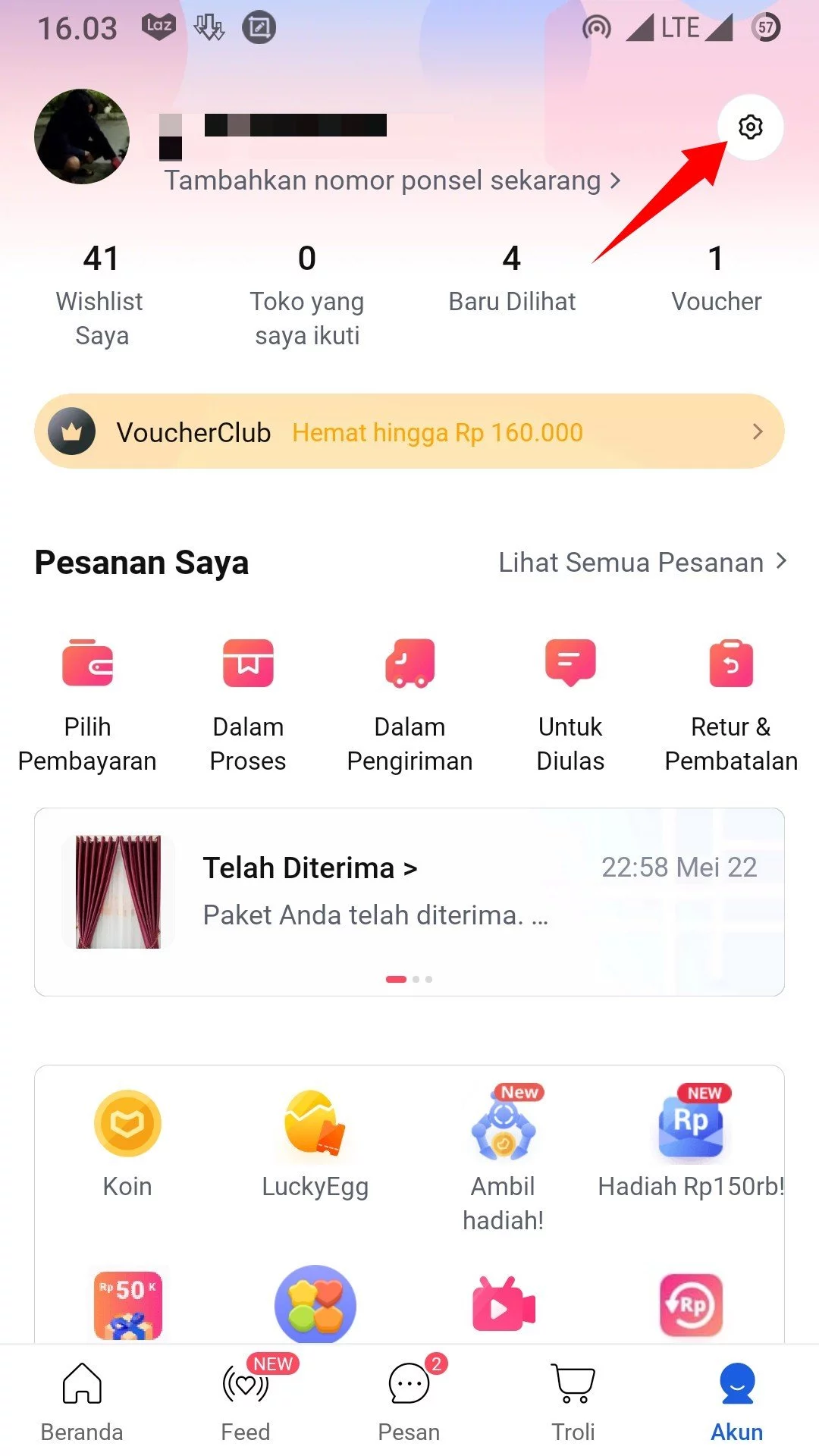Open the VoucherClub banner chevron
This screenshot has height=1456, width=819.
[758, 431]
